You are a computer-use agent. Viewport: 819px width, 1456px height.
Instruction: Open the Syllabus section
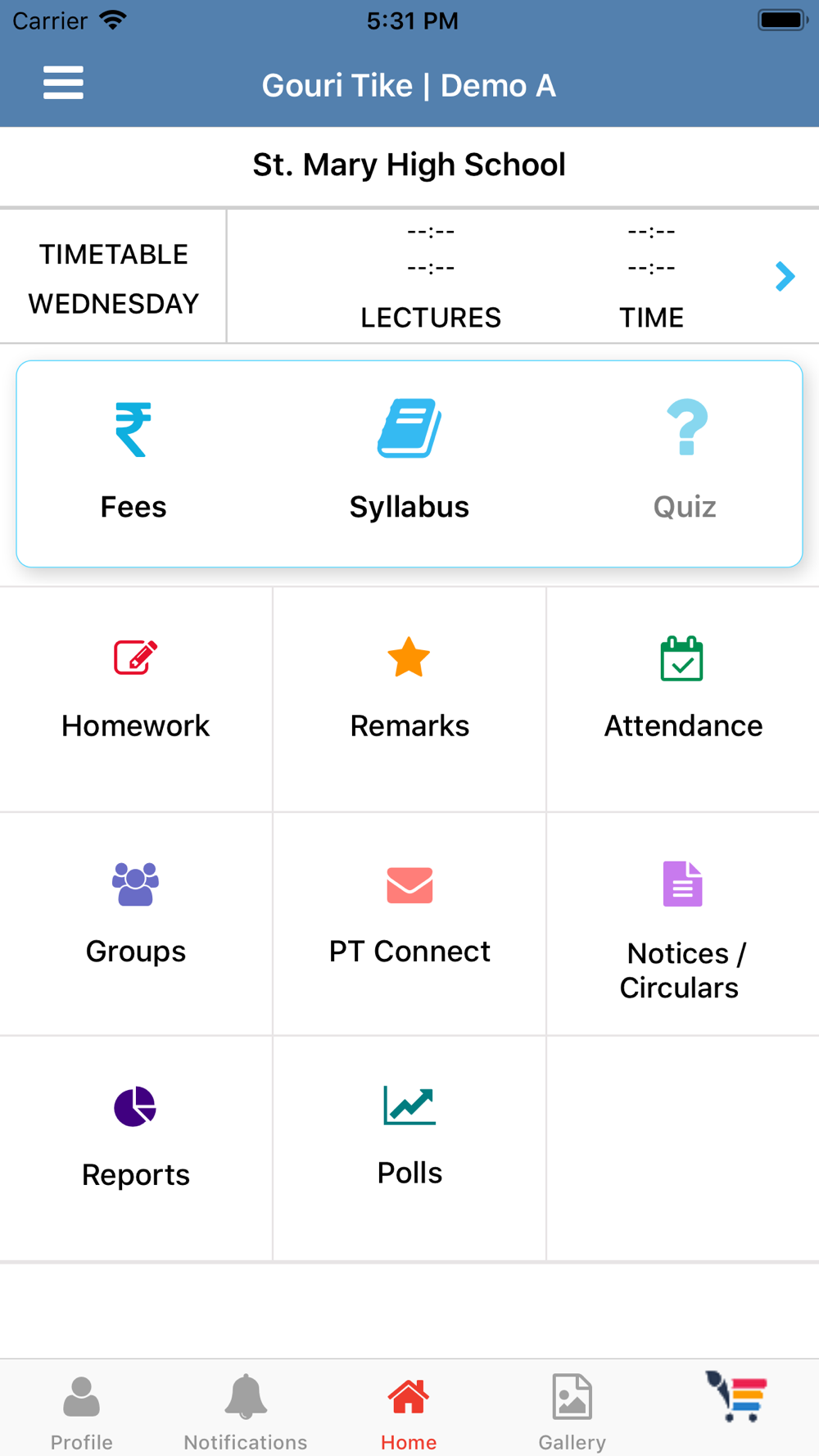click(x=409, y=461)
